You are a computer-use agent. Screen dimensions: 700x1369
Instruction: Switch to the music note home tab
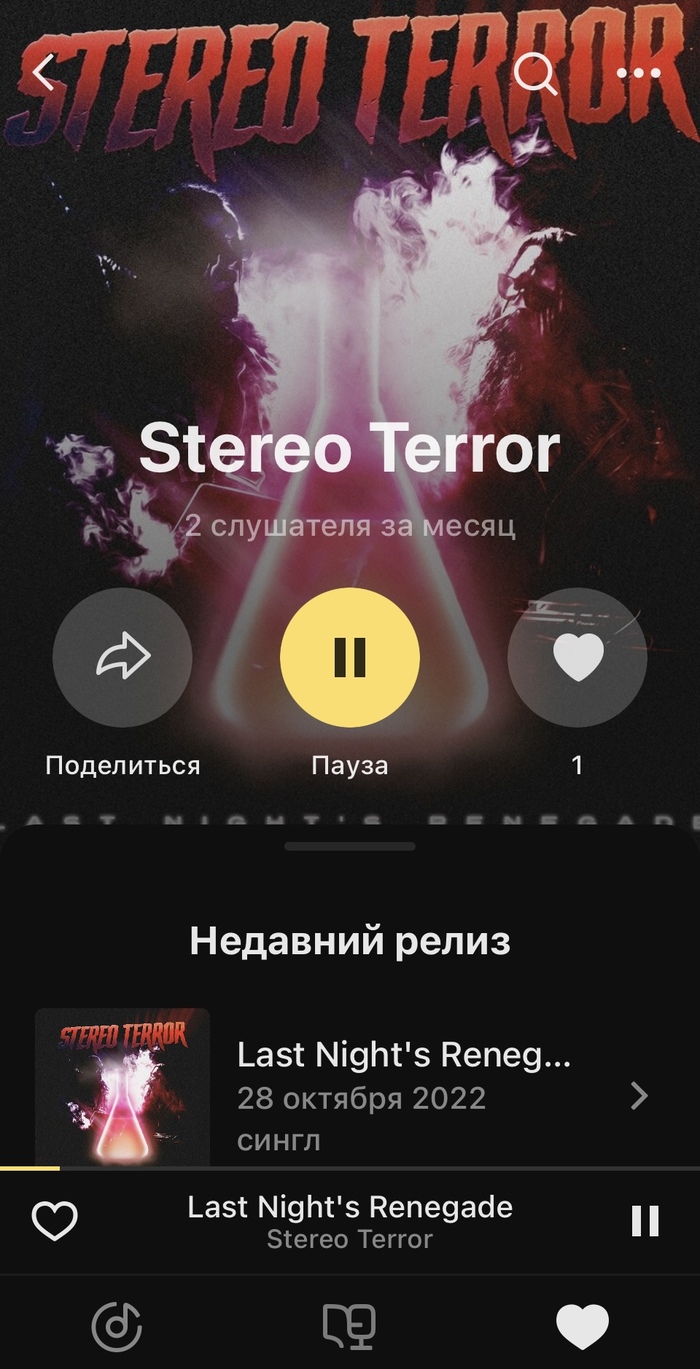click(x=117, y=1327)
